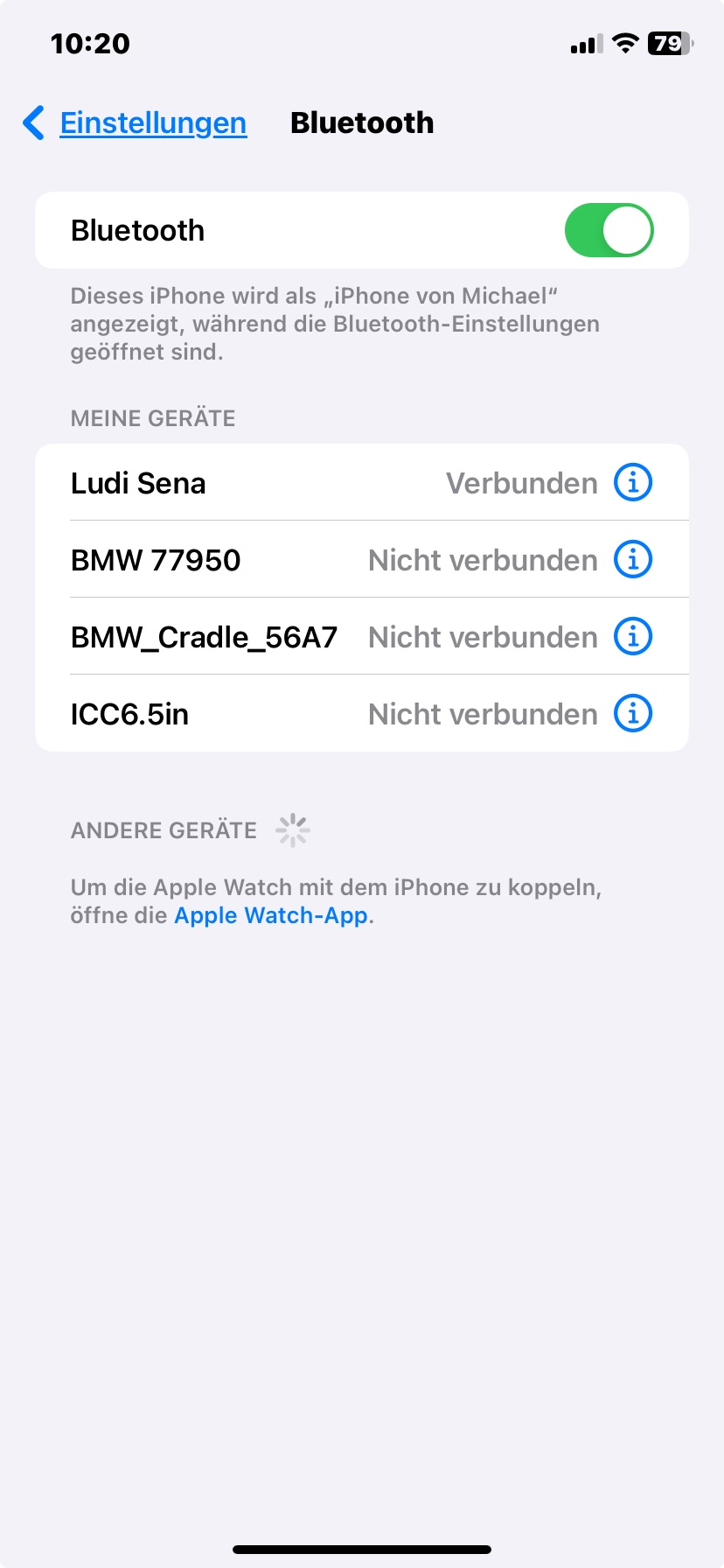724x1568 pixels.
Task: Open info for Ludi Sena
Action: (x=633, y=482)
